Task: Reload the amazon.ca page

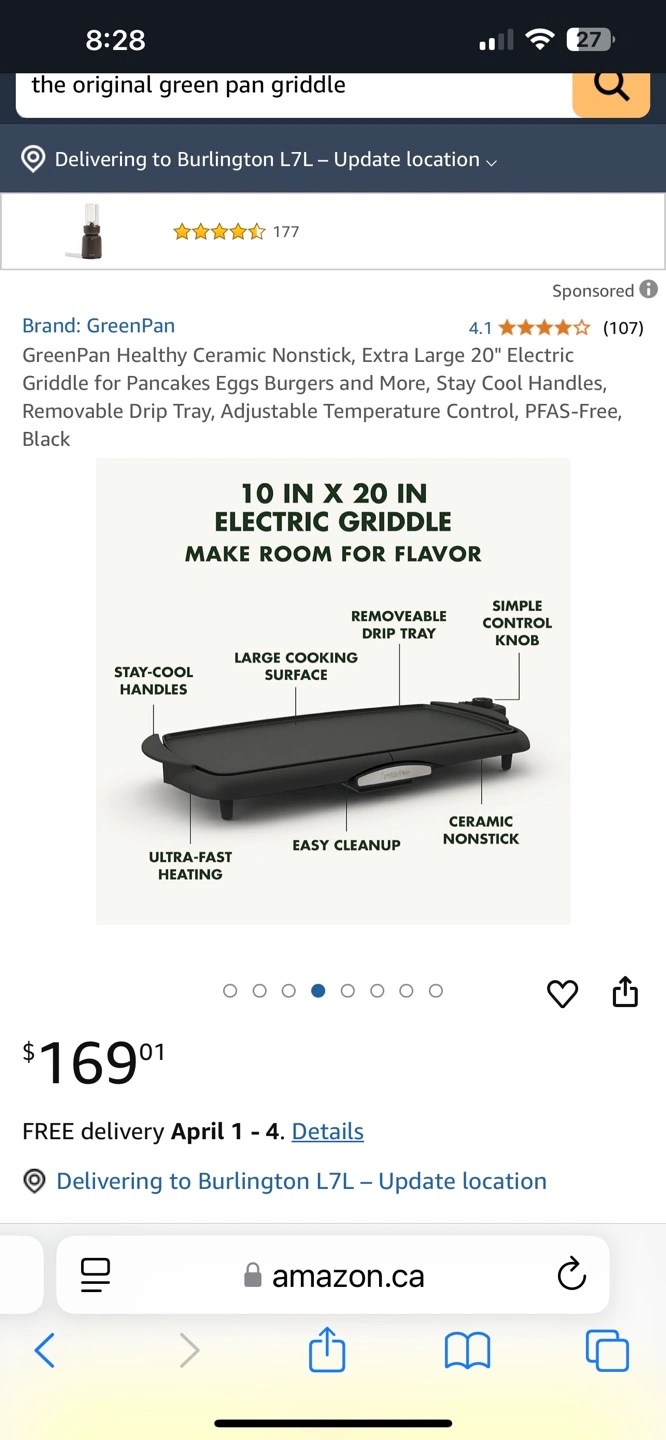Action: tap(571, 1275)
